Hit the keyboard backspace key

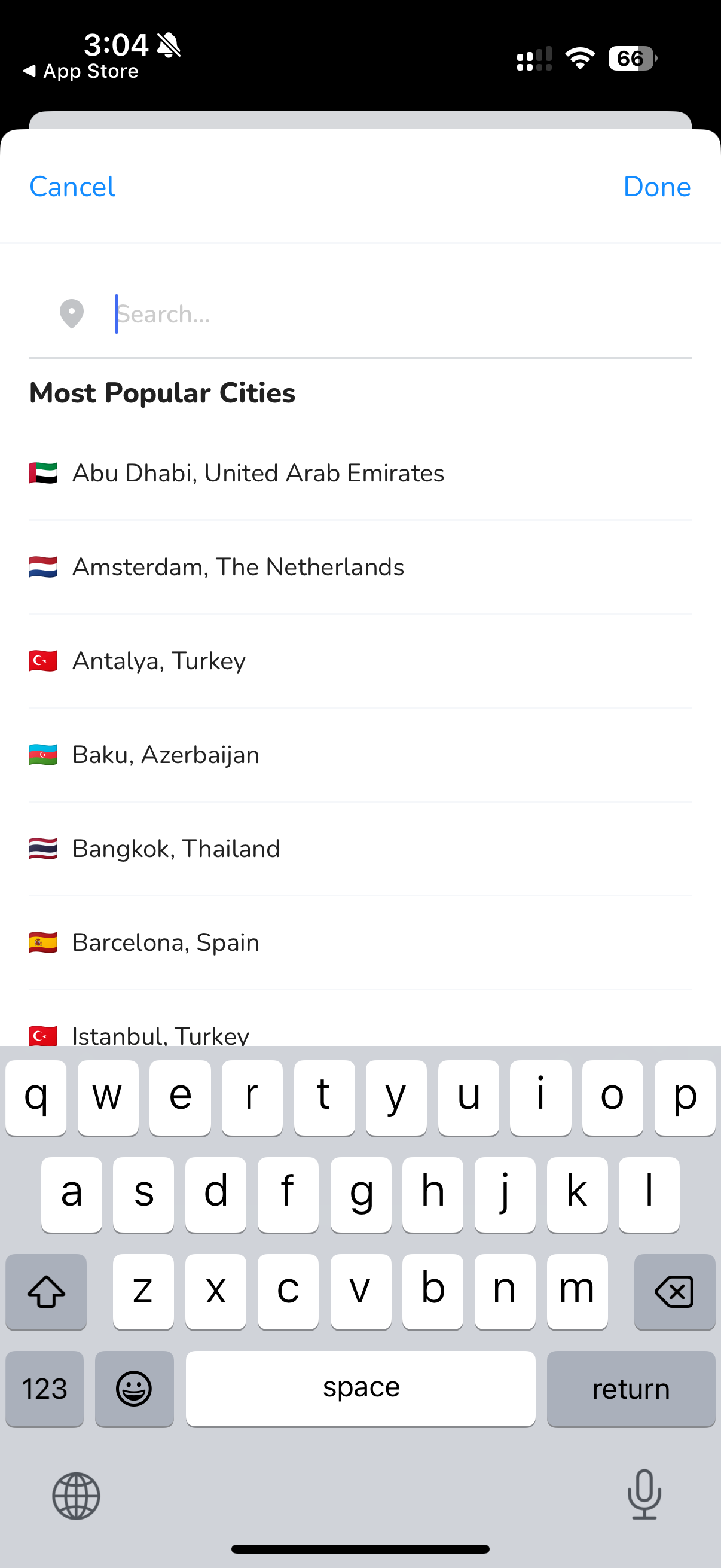pos(674,1291)
